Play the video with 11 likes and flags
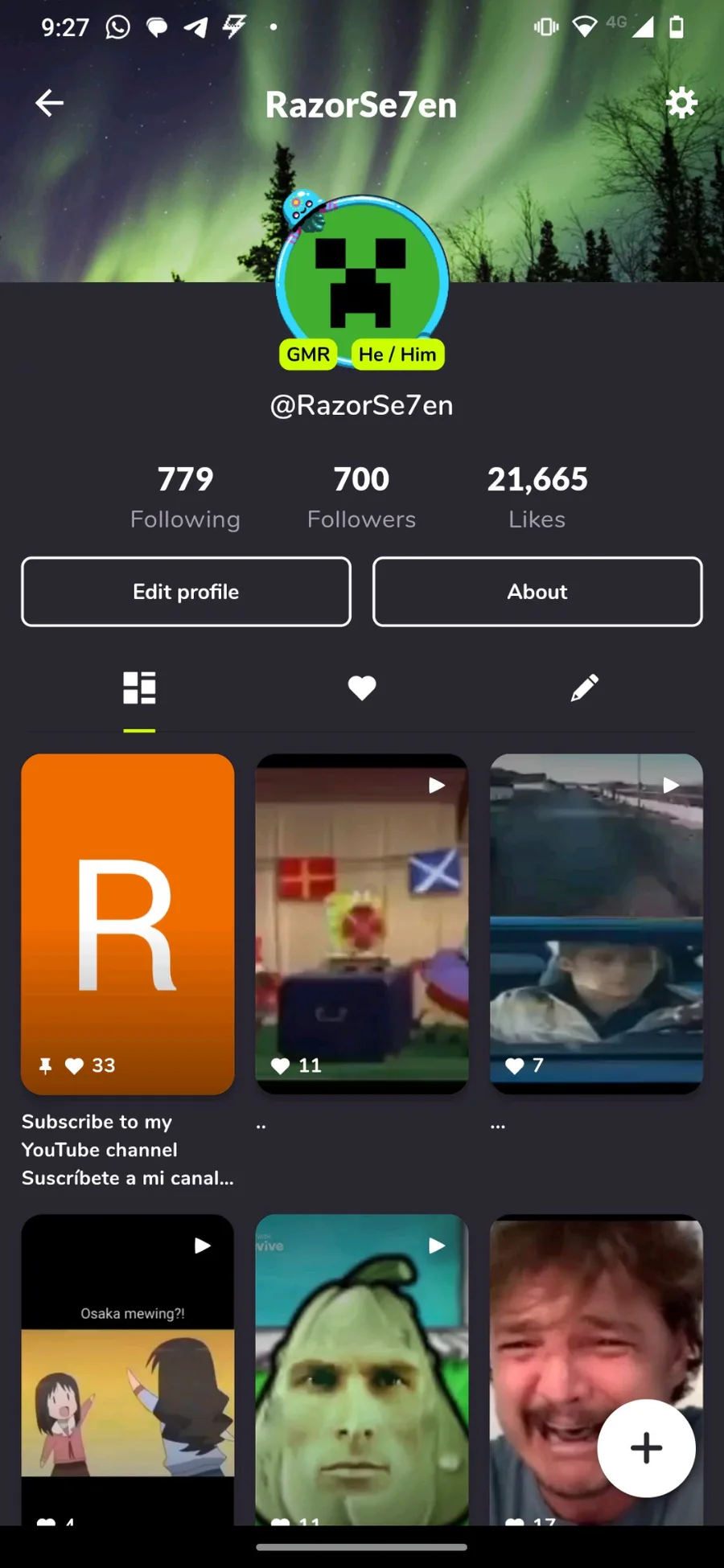The height and width of the screenshot is (1568, 724). [x=362, y=923]
